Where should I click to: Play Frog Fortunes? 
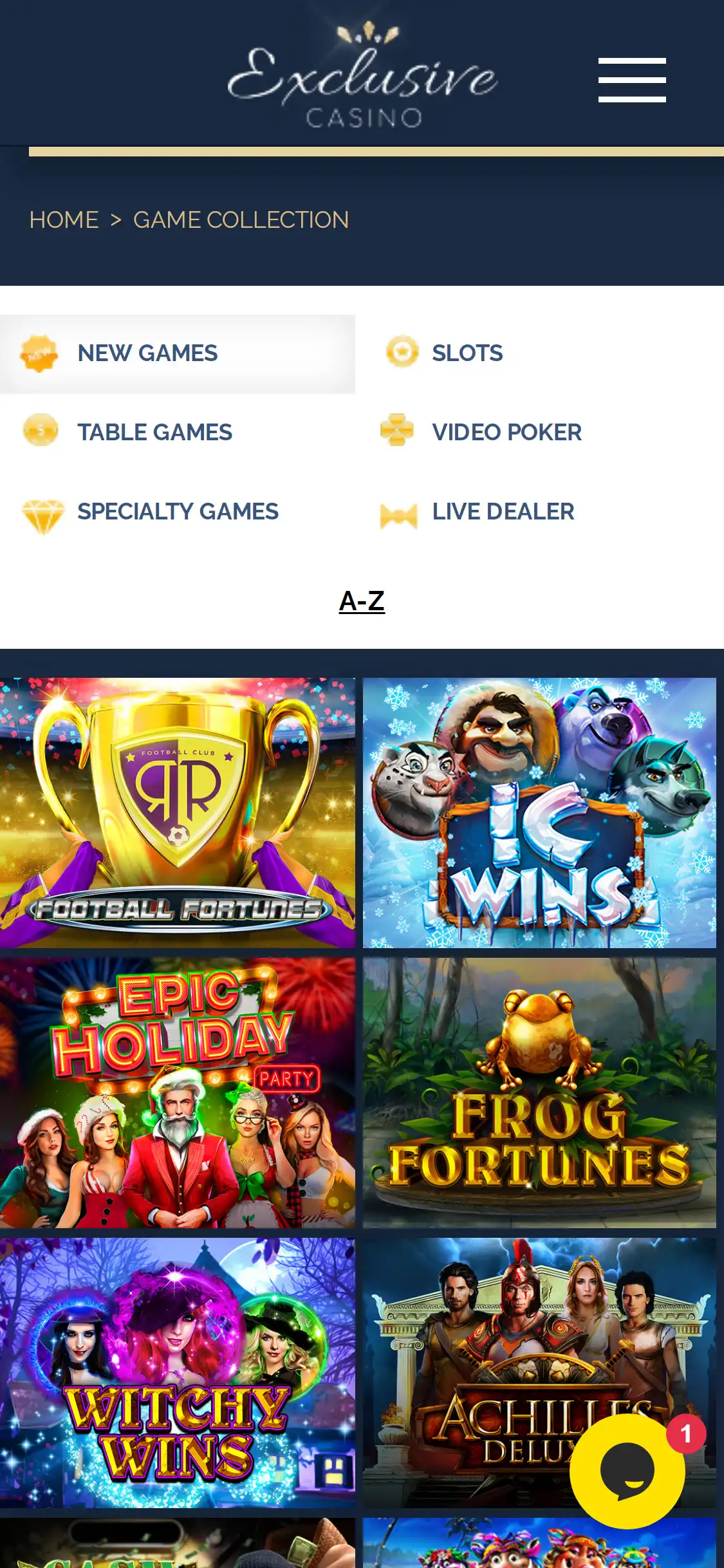(x=539, y=1092)
